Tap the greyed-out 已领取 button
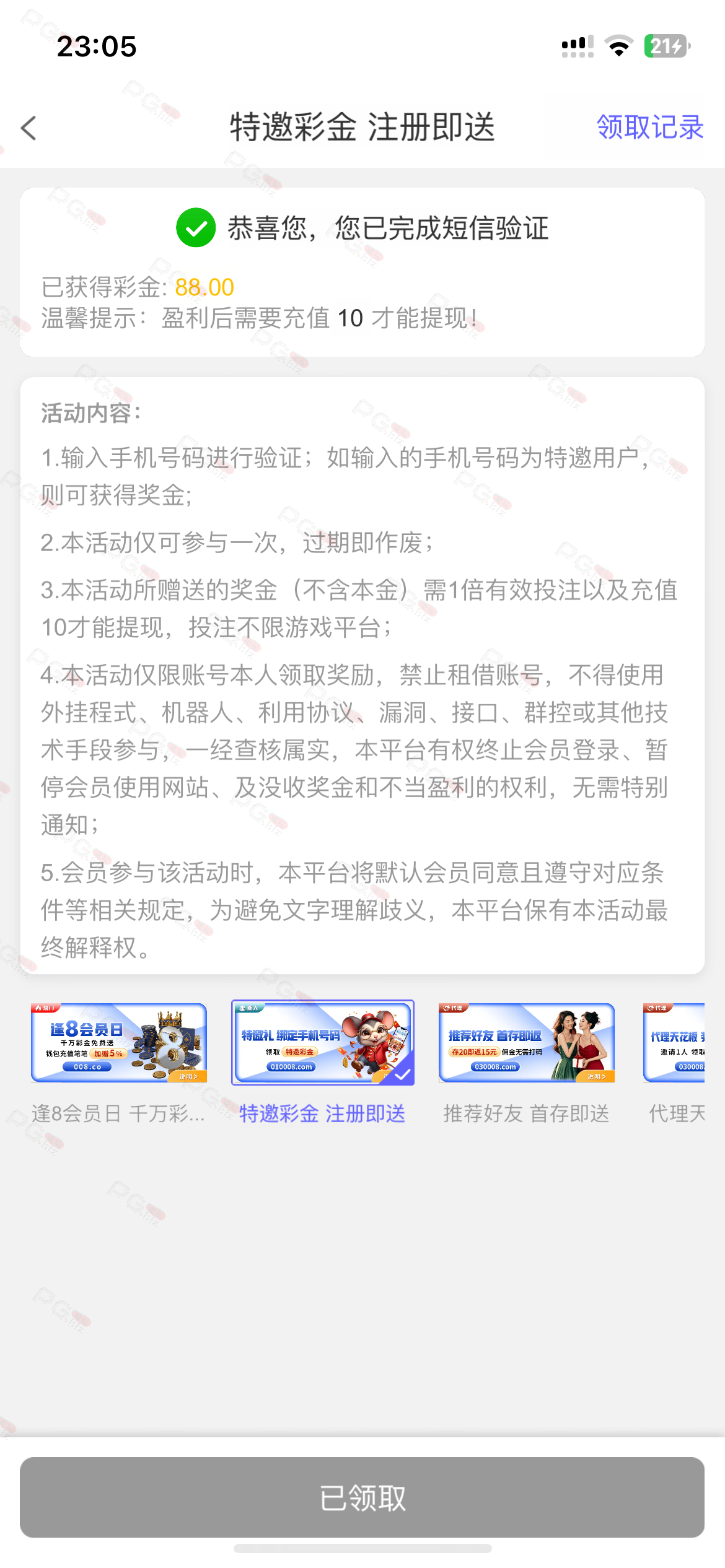Image resolution: width=725 pixels, height=1568 pixels. (x=362, y=1497)
